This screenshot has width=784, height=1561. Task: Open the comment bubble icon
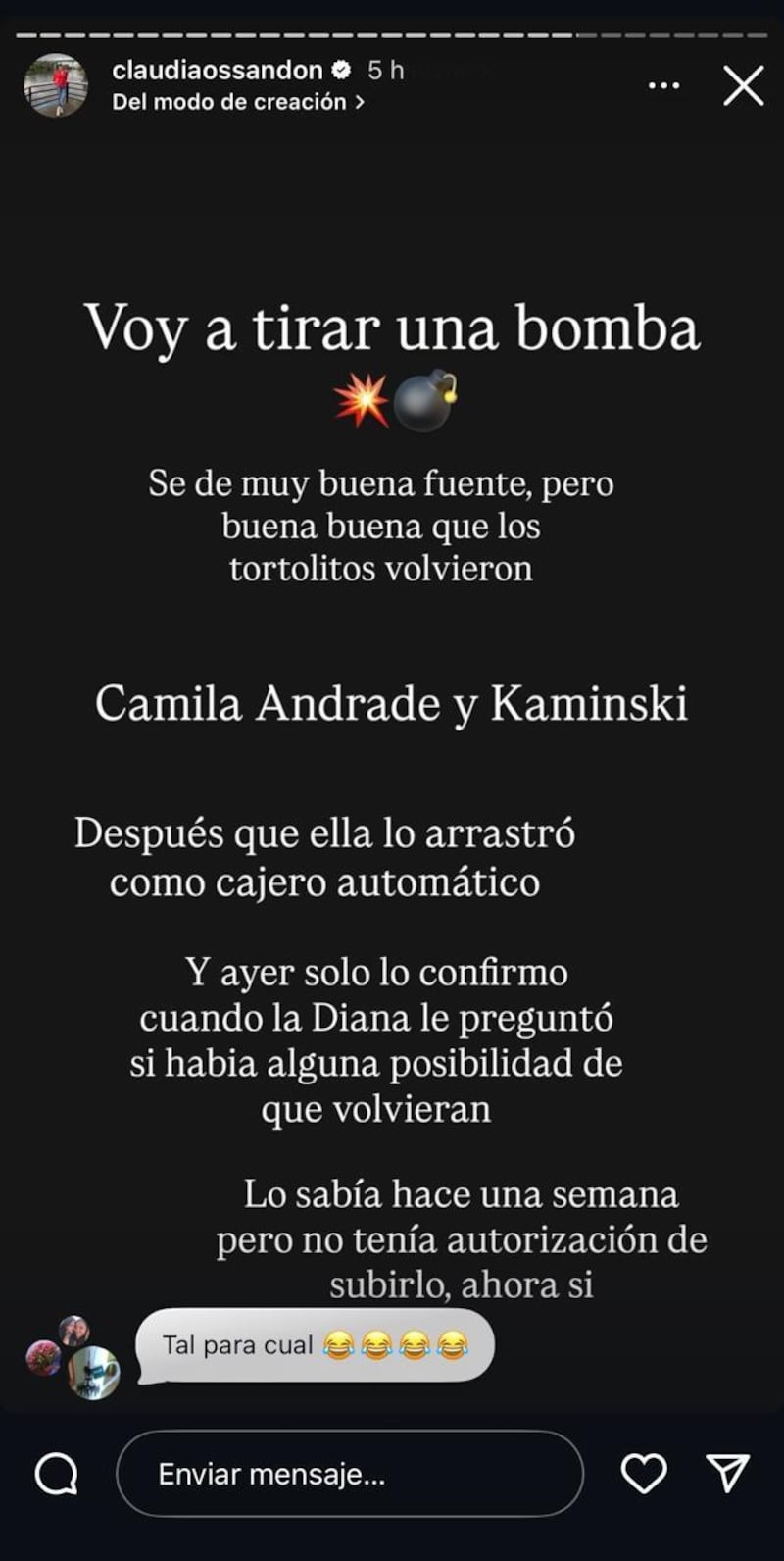[56, 1474]
